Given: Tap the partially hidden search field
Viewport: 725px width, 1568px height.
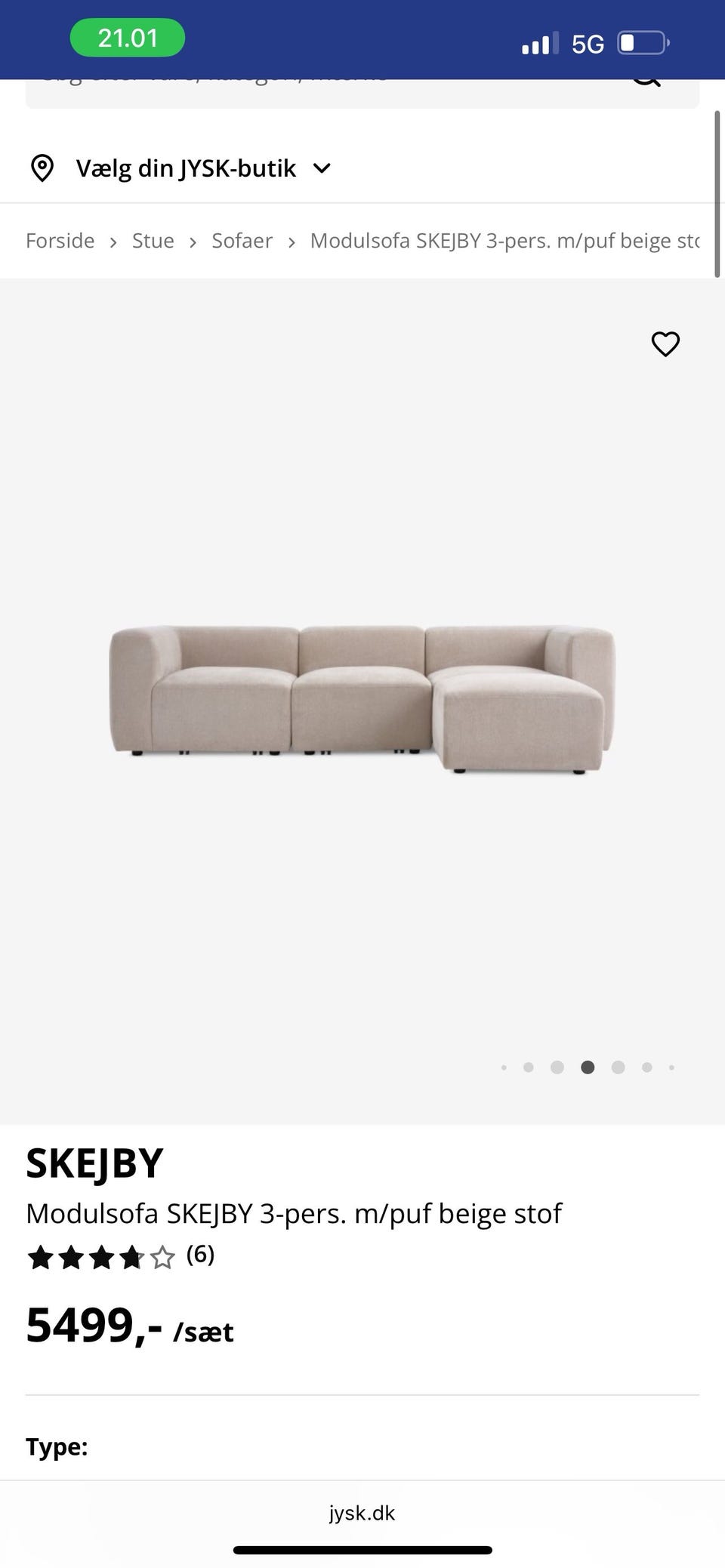Looking at the screenshot, I should coord(362,94).
